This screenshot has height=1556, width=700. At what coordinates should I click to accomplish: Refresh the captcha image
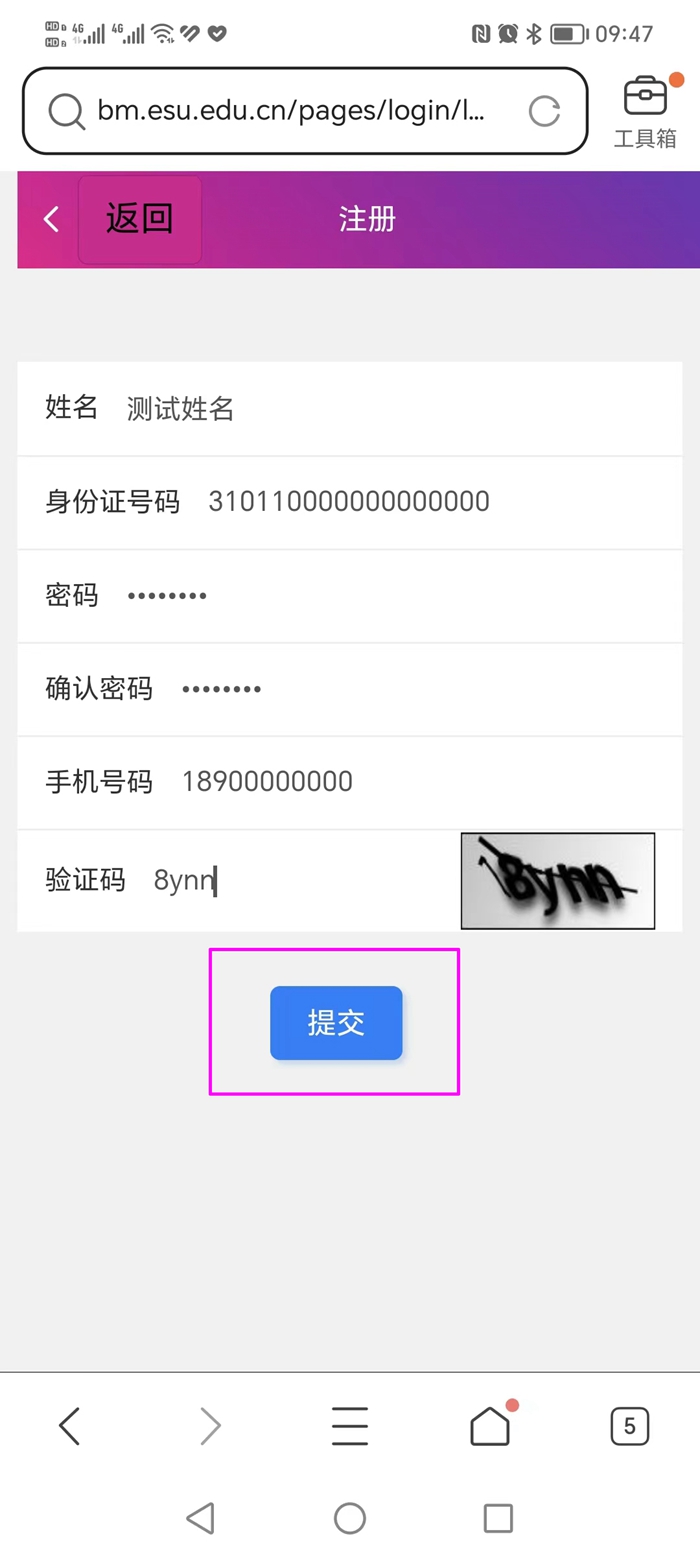557,880
